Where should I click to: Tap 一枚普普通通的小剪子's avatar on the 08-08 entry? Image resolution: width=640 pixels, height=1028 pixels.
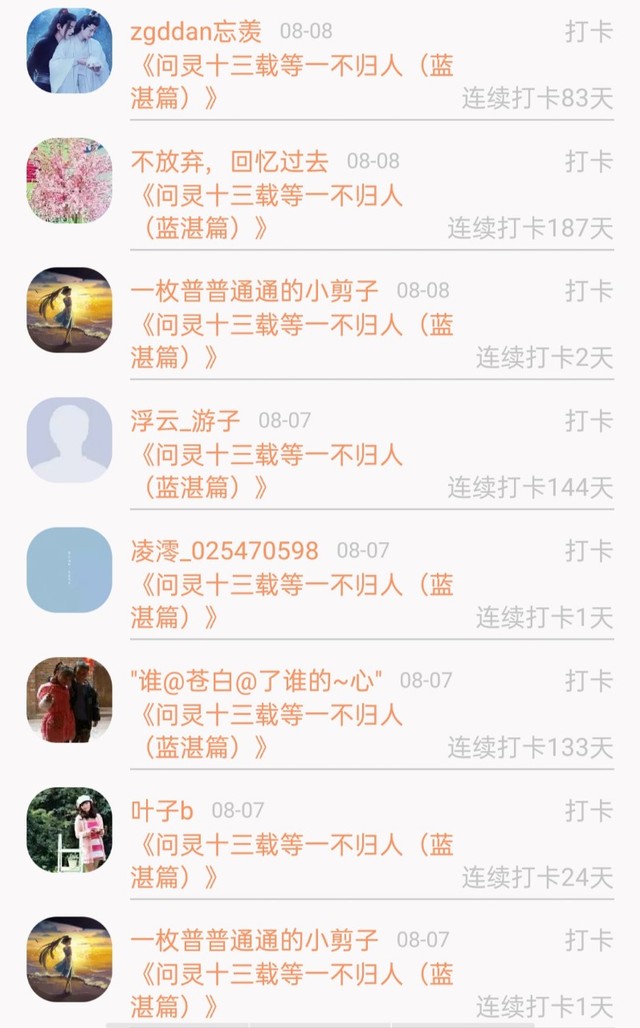69,310
